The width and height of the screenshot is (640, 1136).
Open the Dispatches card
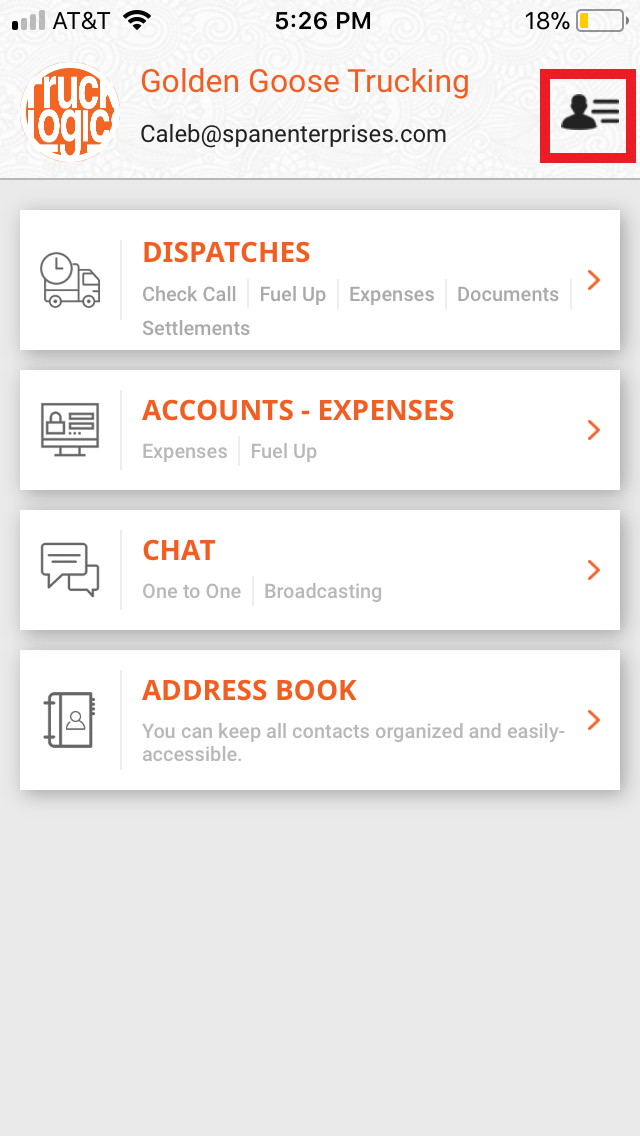[320, 280]
